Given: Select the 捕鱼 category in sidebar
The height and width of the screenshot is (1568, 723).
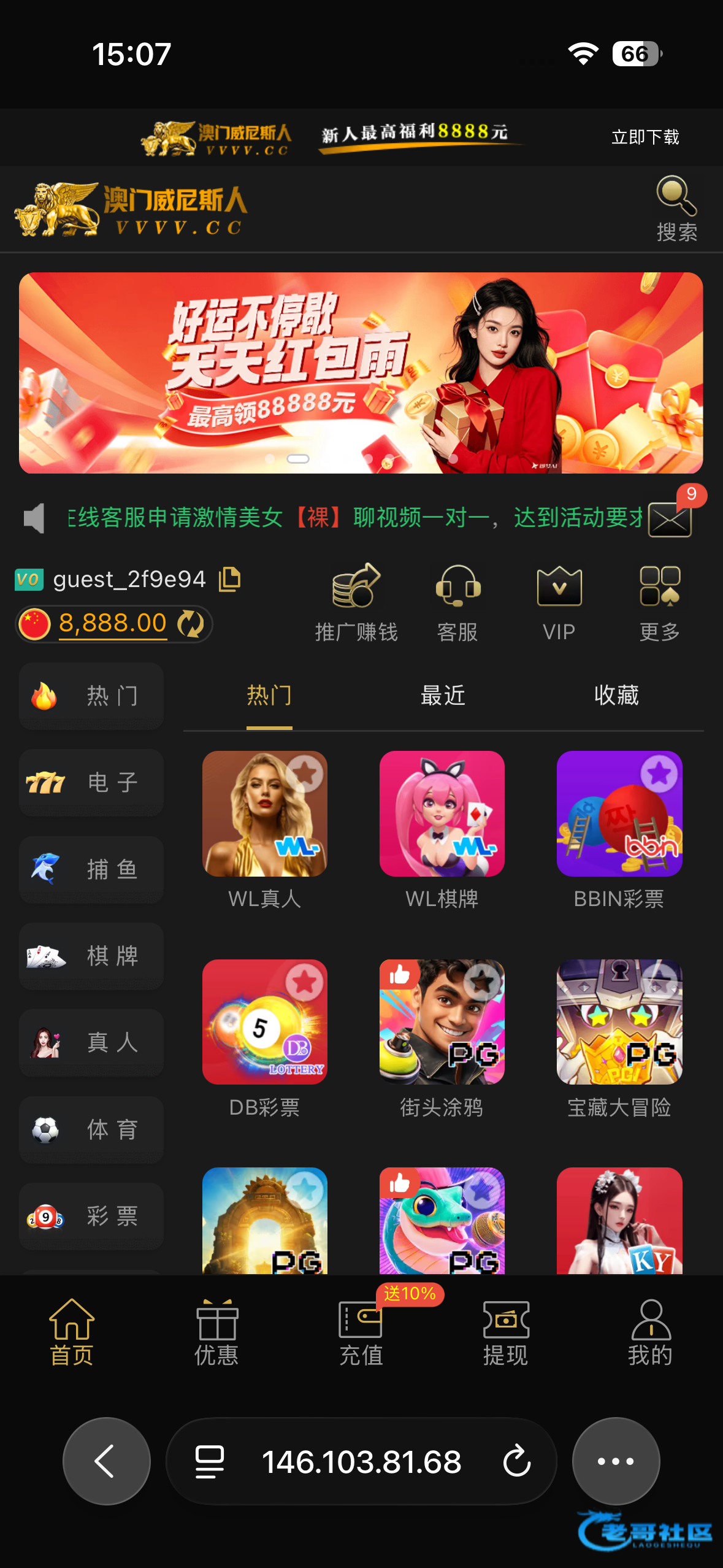Looking at the screenshot, I should 91,869.
